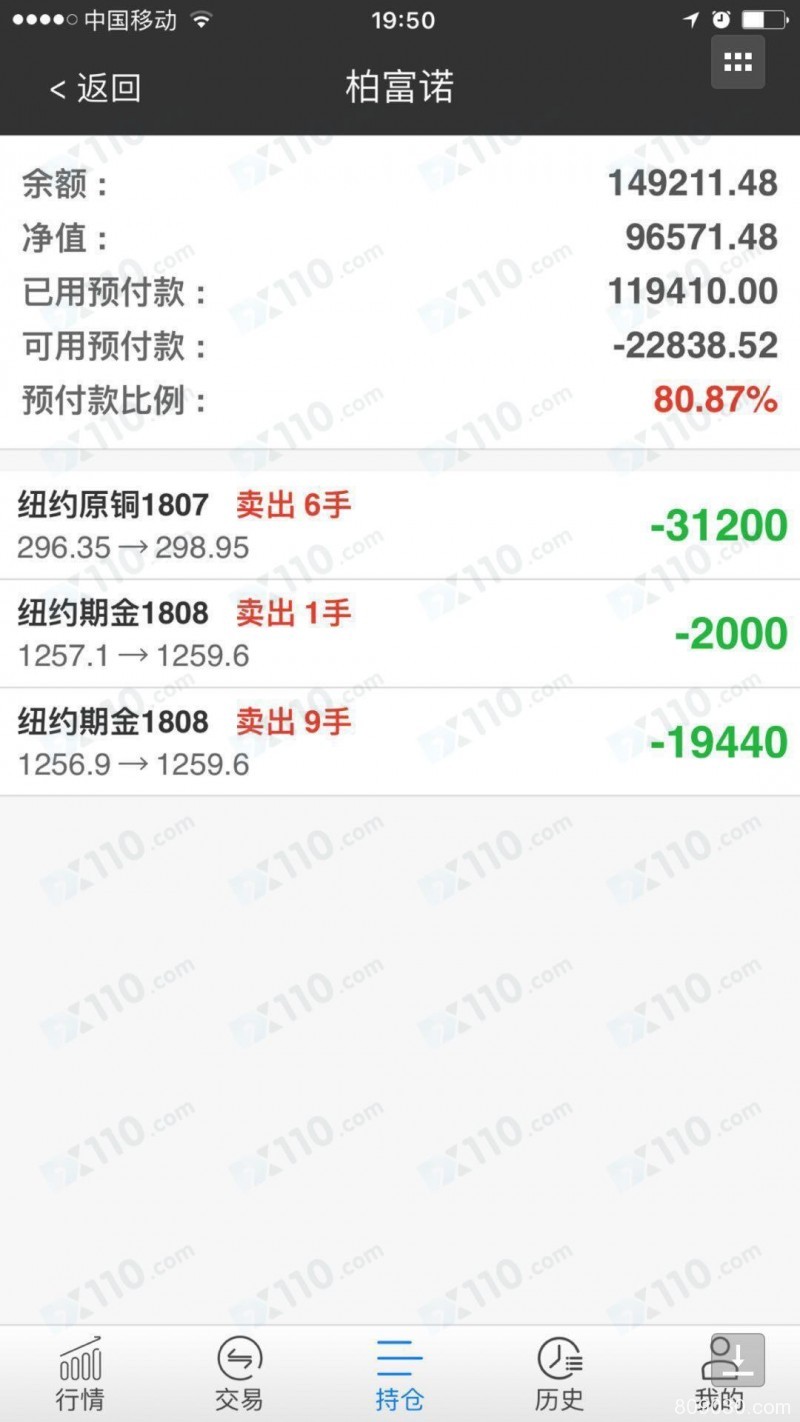Select the 持仓 tab

pos(400,1375)
